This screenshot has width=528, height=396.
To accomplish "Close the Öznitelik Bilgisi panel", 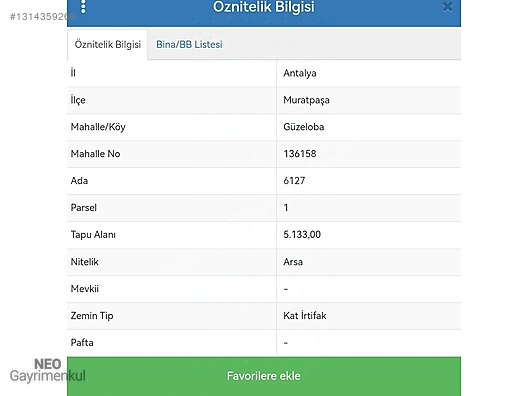I will click(447, 6).
